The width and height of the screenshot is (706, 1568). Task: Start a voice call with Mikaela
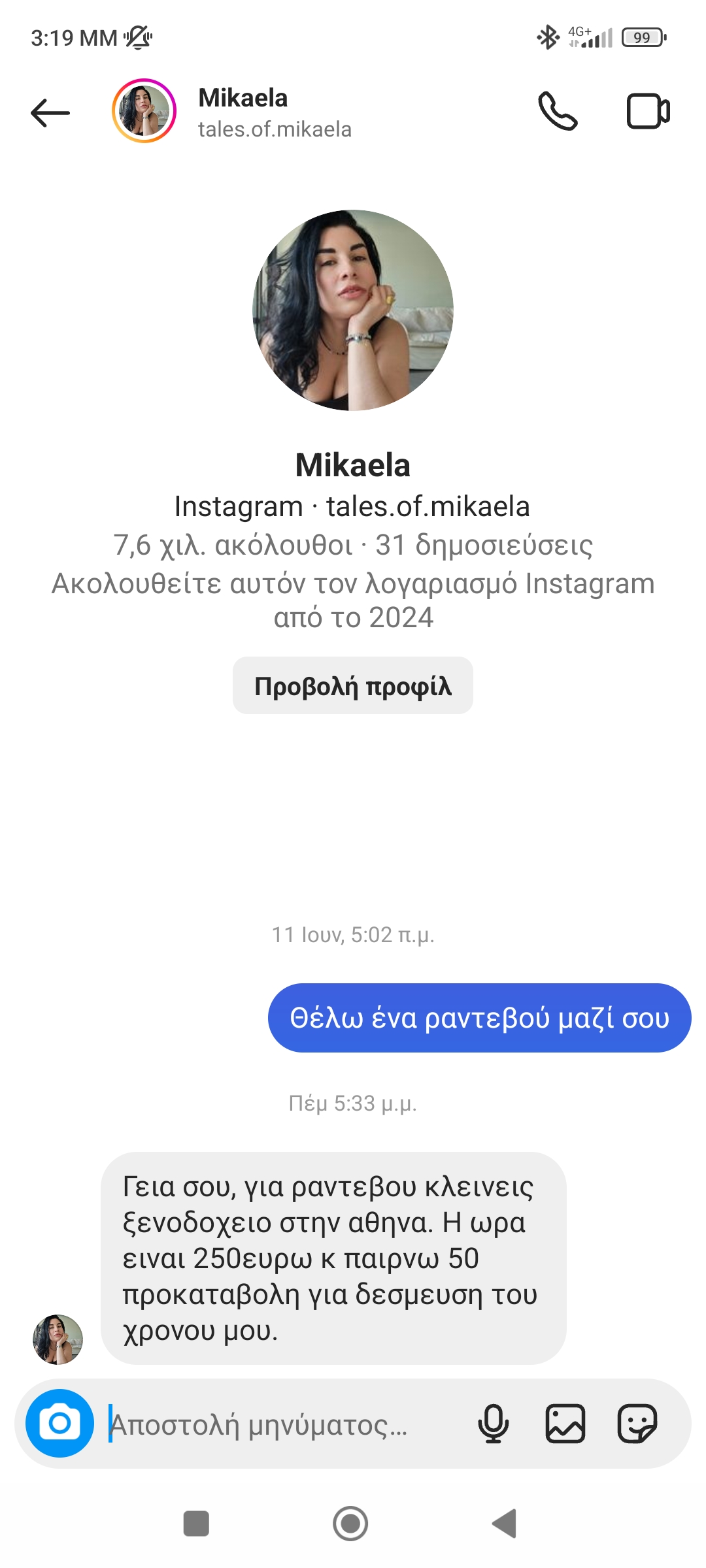click(x=558, y=111)
